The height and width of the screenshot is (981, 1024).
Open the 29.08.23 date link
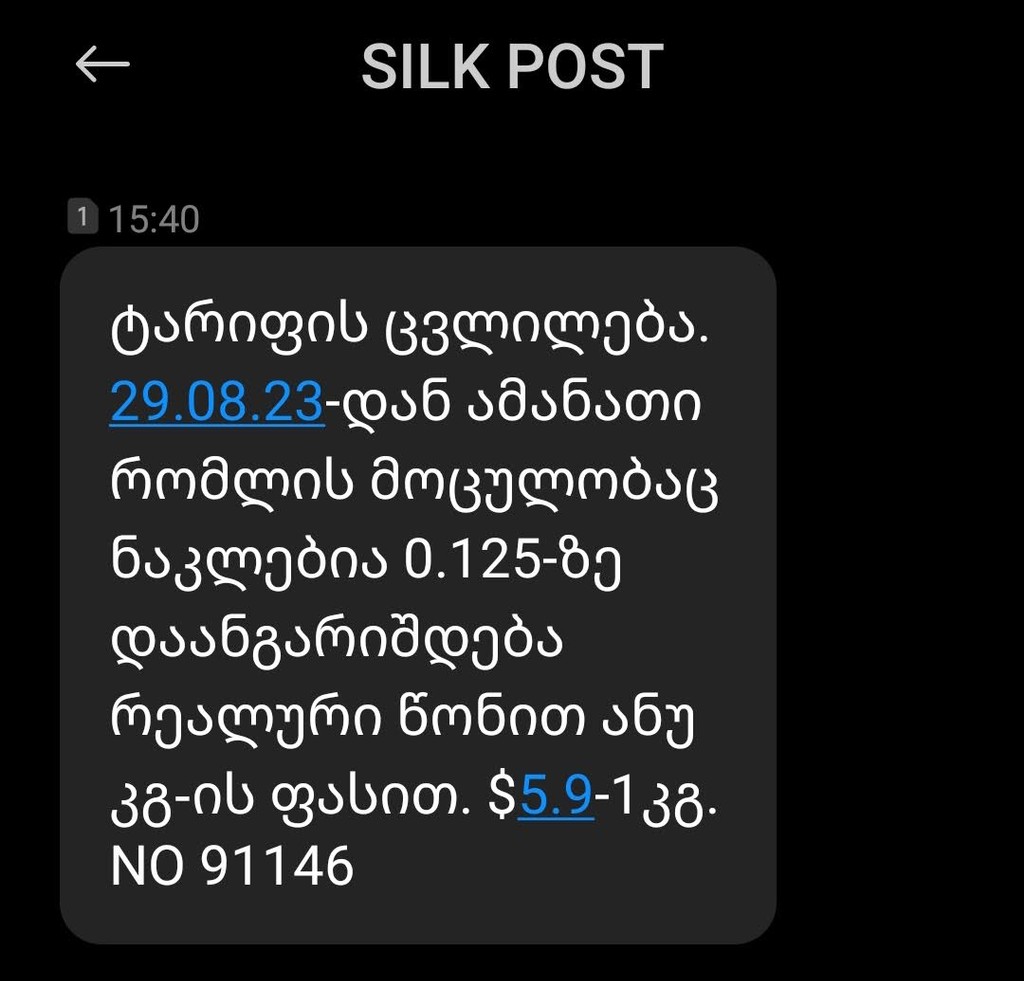(216, 403)
